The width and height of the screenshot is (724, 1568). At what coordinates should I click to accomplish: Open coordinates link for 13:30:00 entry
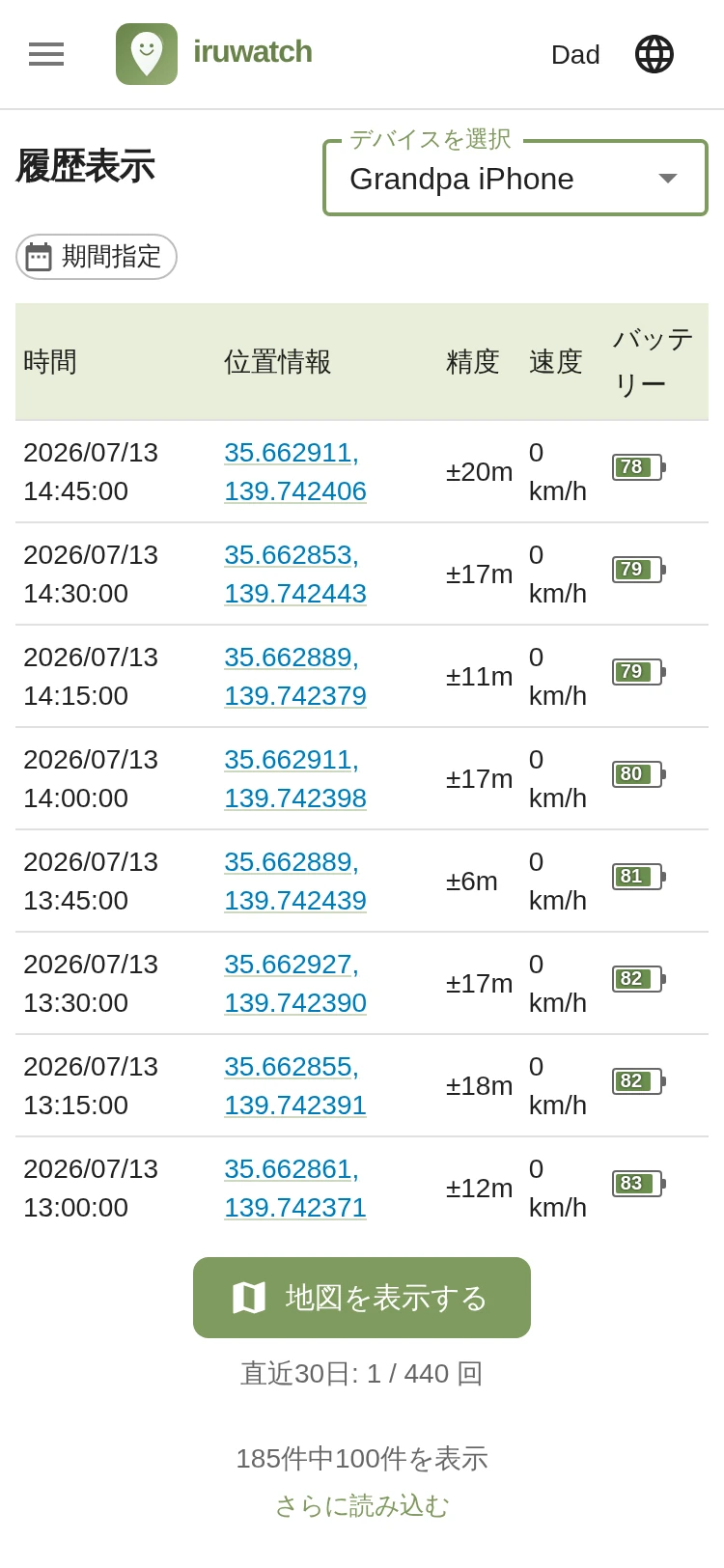295,984
